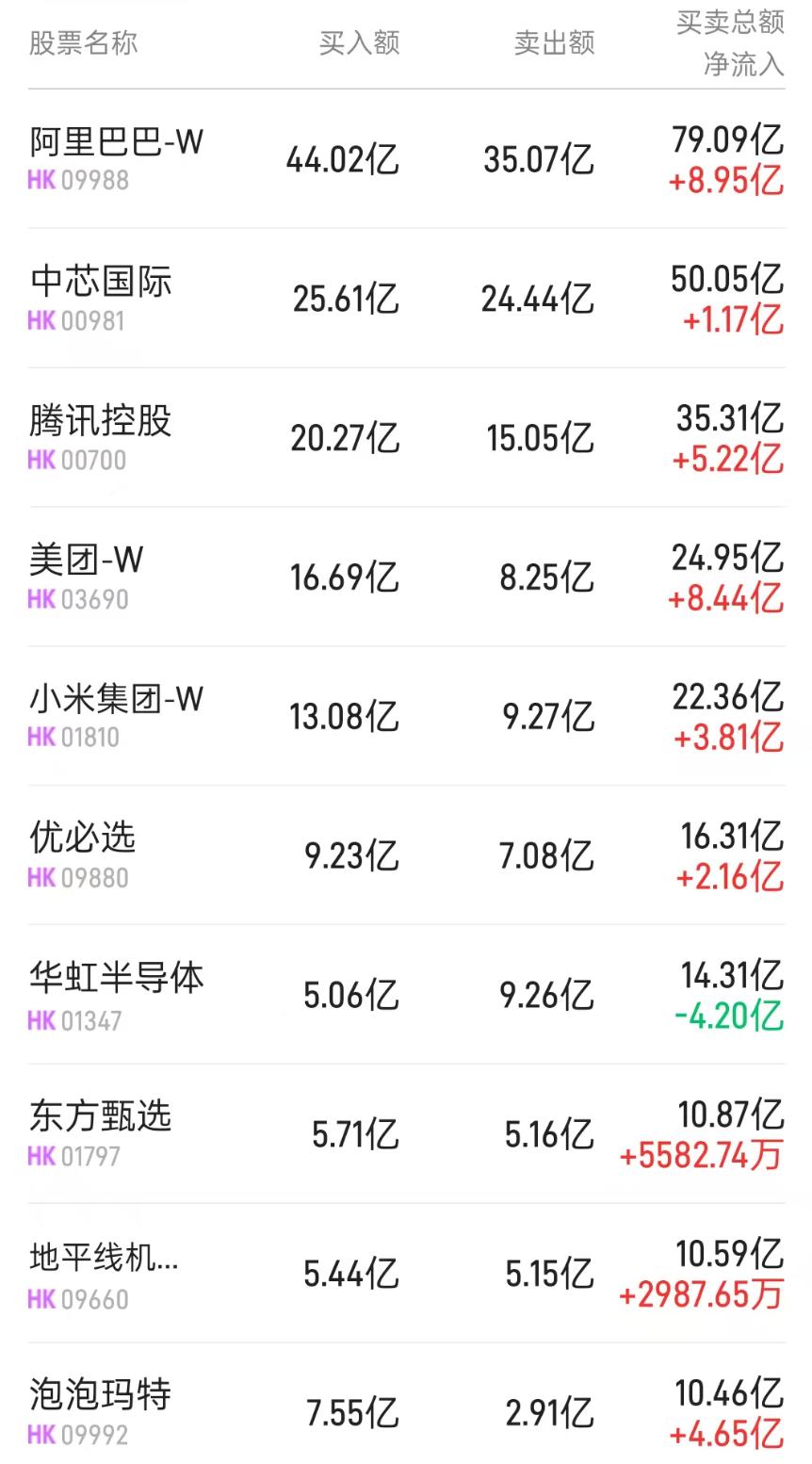Image resolution: width=812 pixels, height=1464 pixels.
Task: Open 美团-W stock details
Action: (x=85, y=561)
